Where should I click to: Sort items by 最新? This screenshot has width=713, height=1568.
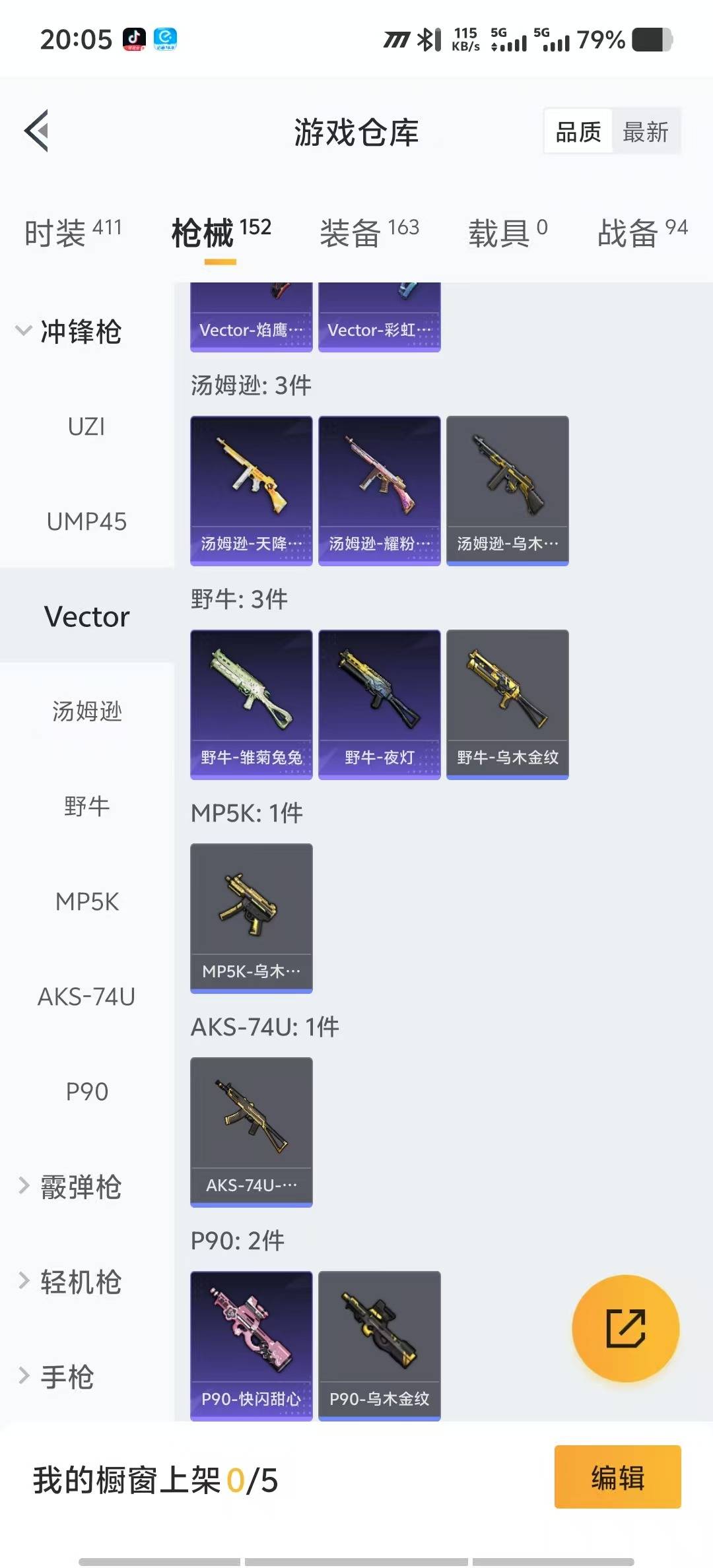[x=645, y=132]
